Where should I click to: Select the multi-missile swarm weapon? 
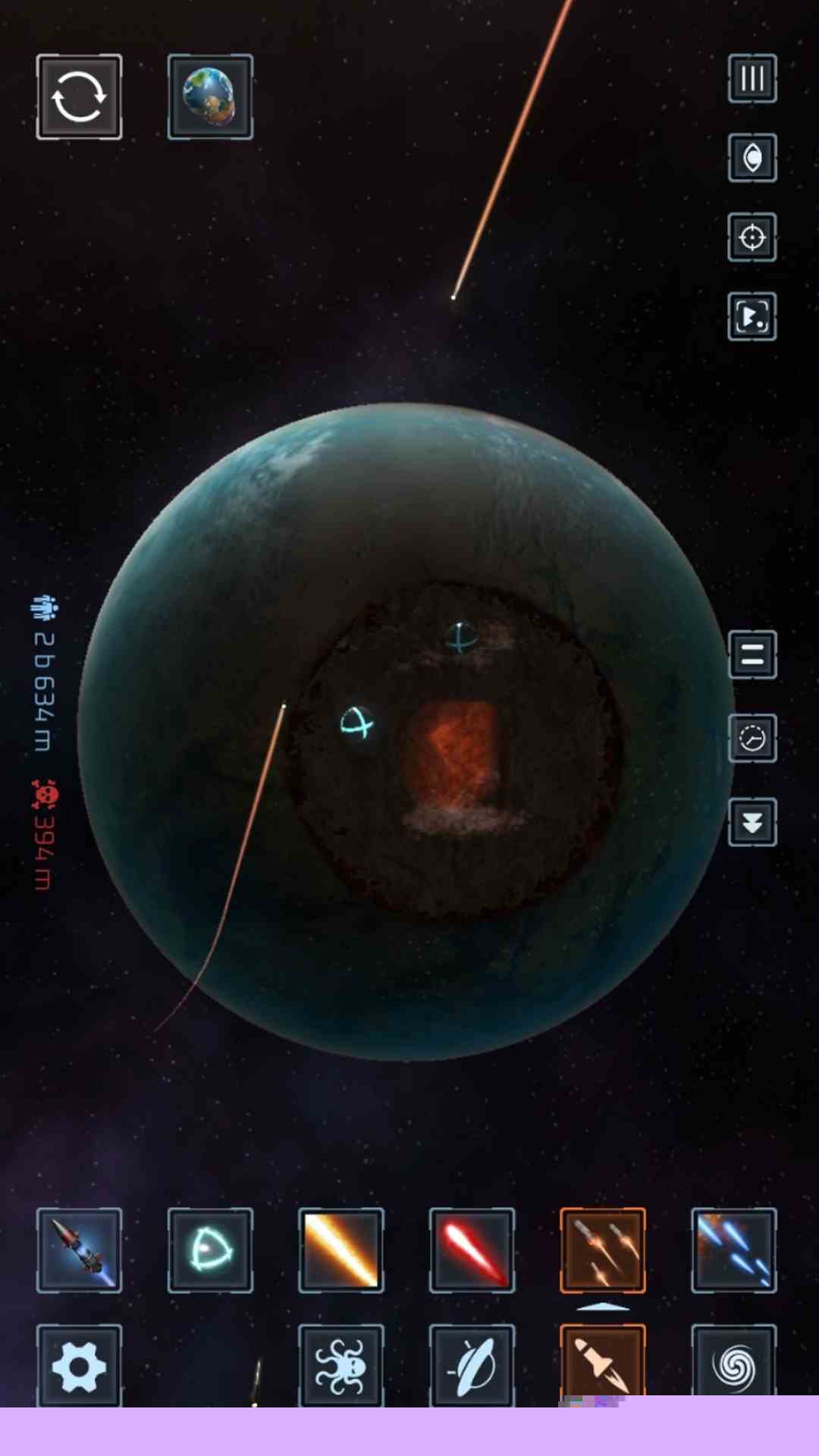point(603,1250)
